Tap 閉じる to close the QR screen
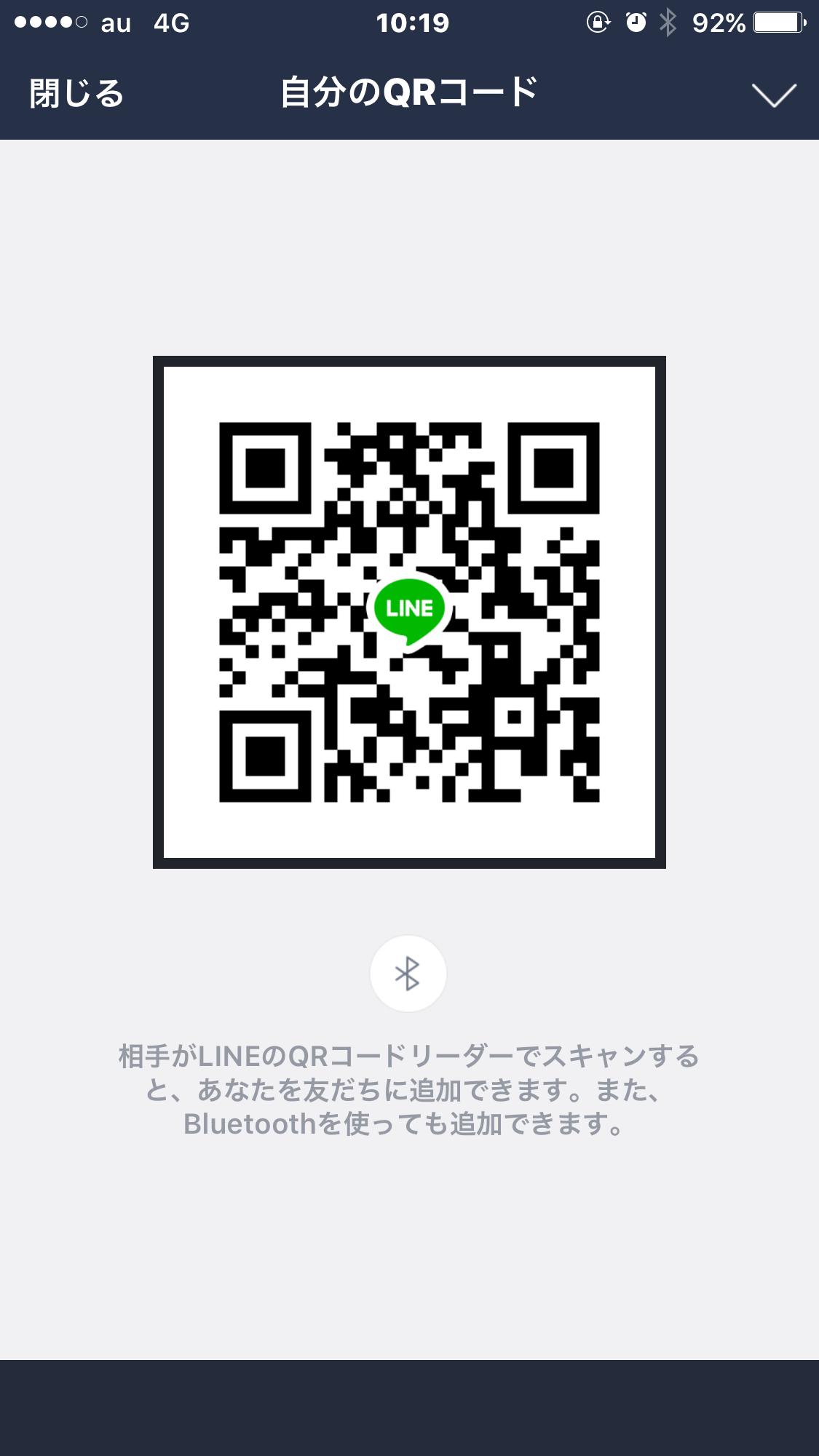819x1456 pixels. (76, 93)
